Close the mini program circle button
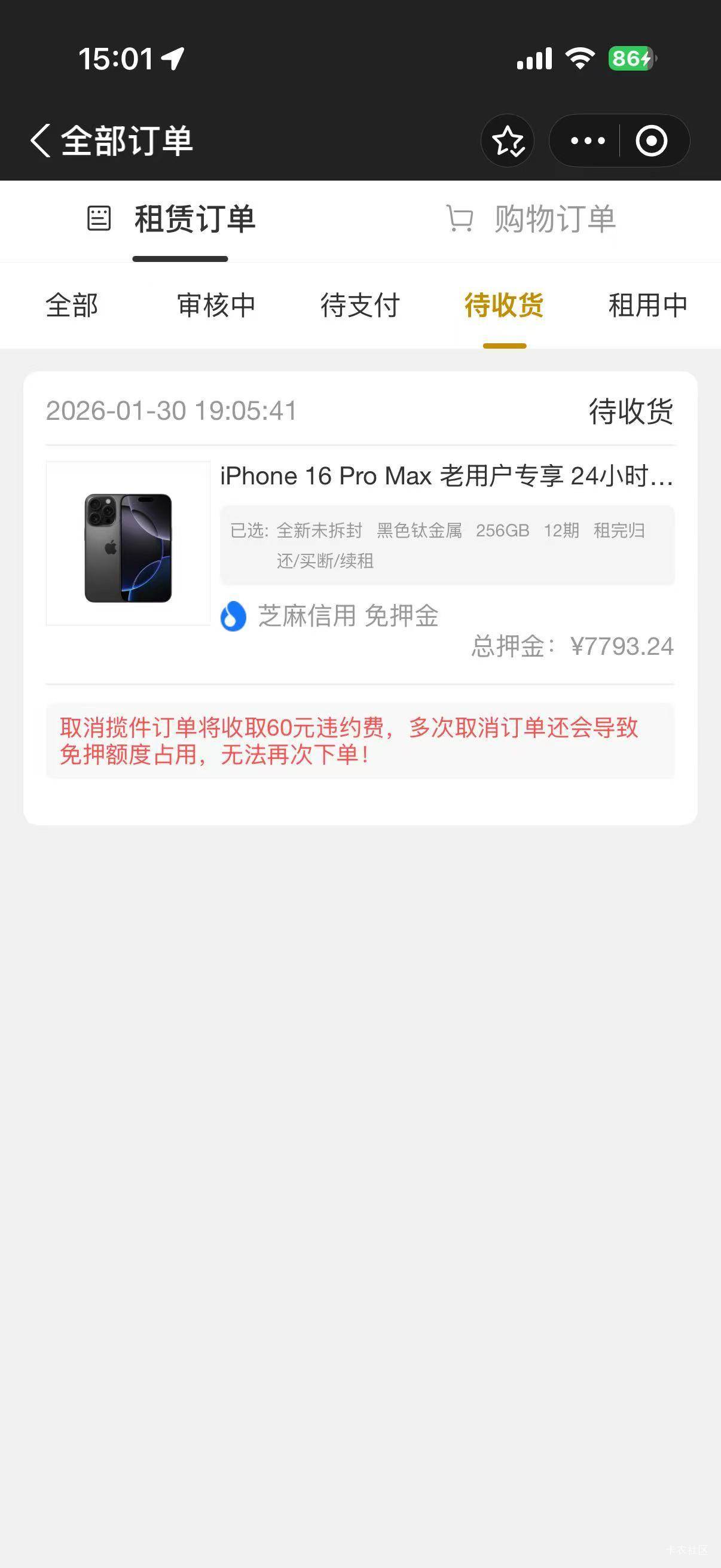The image size is (721, 1568). coord(652,141)
